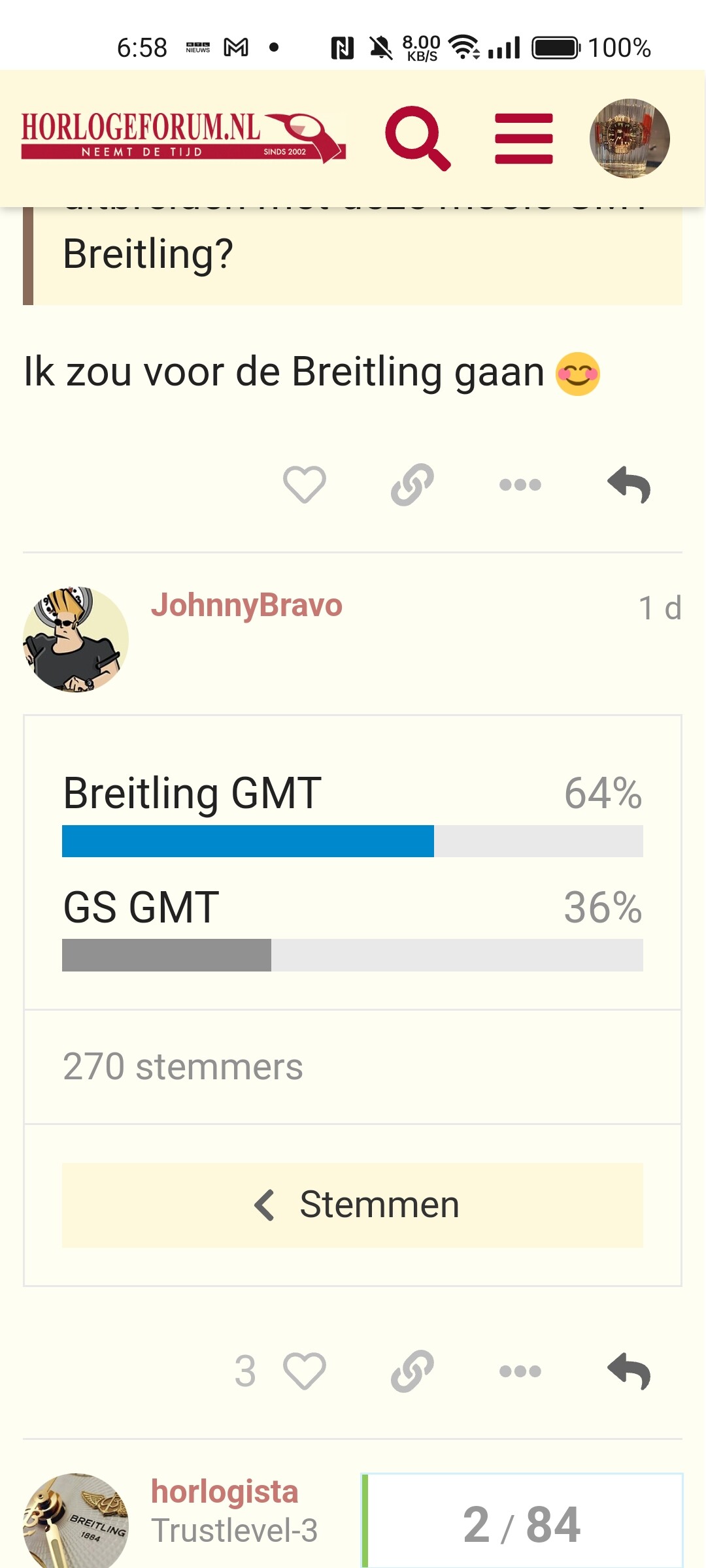Go to the Horlogeforum.nl home logo
Viewport: 706px width, 1568px height.
click(183, 137)
